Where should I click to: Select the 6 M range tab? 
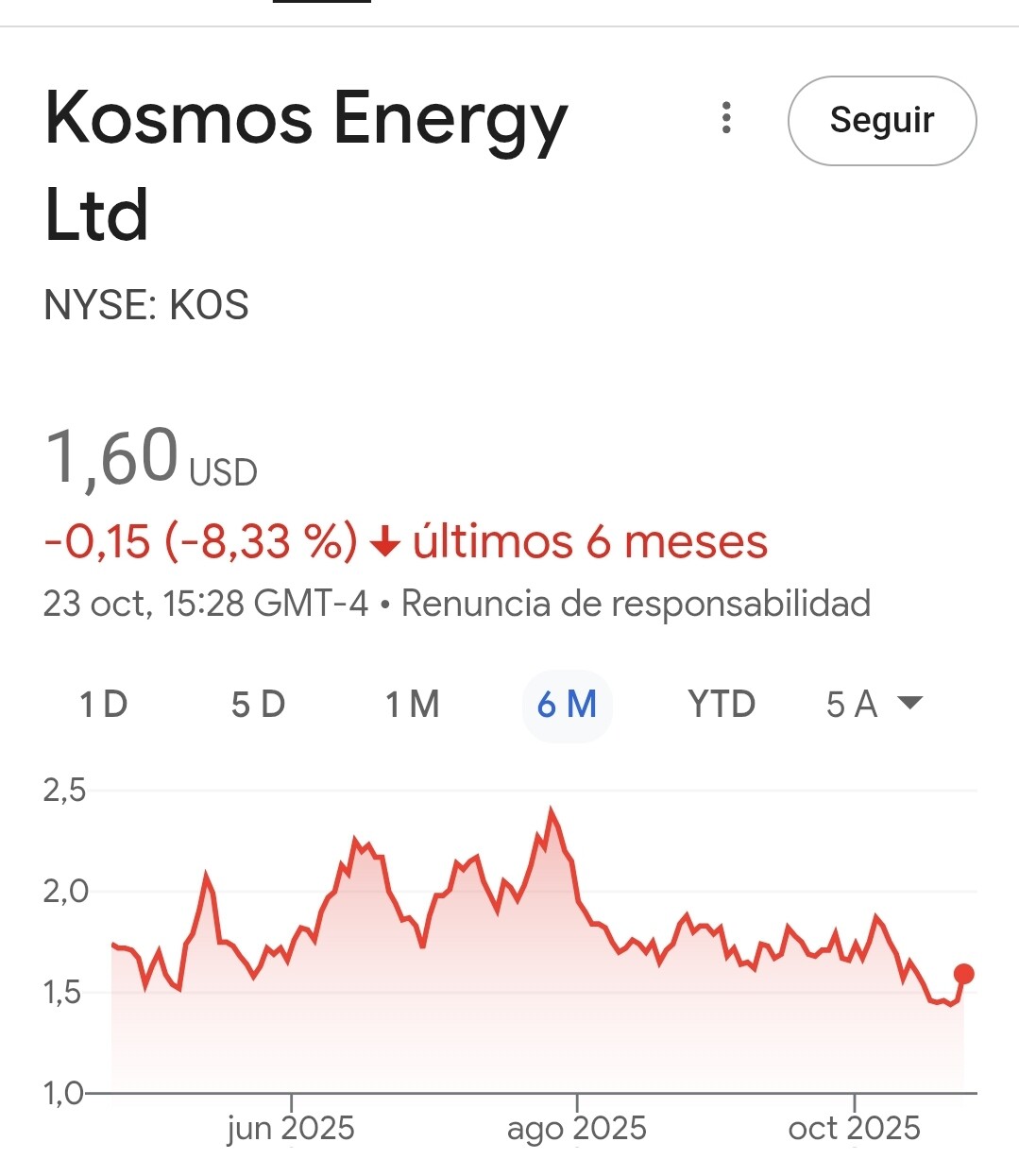coord(567,705)
